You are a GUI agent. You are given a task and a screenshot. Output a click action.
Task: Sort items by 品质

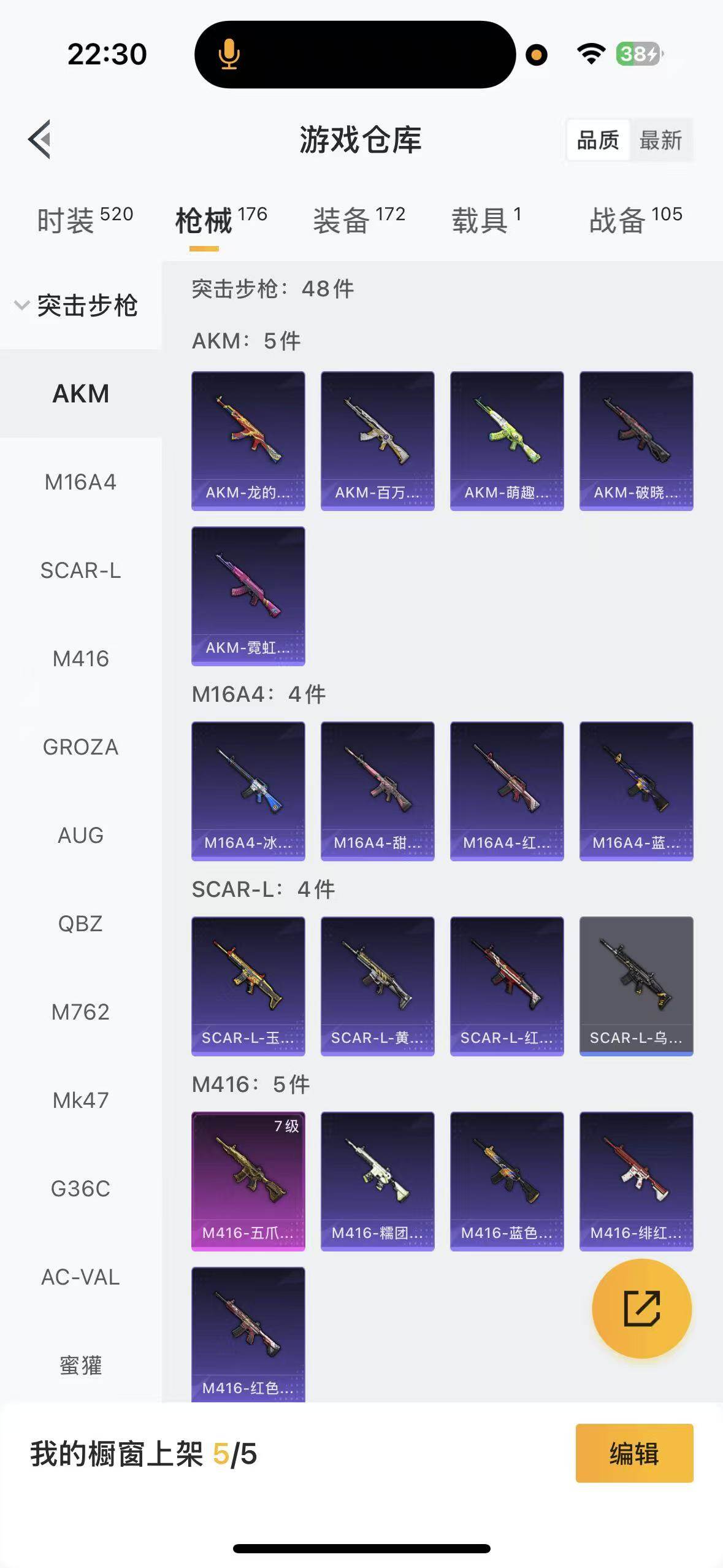tap(598, 140)
